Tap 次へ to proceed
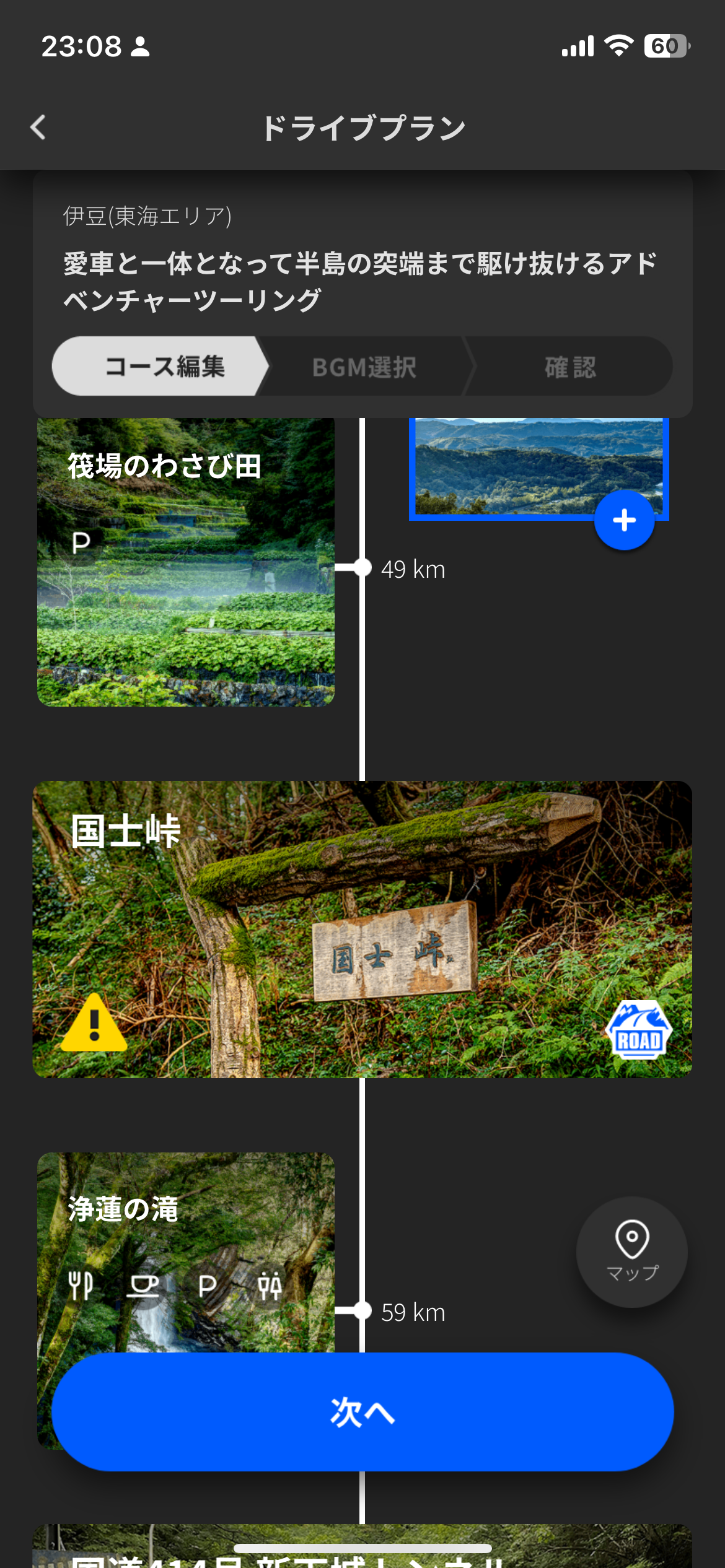 point(362,1412)
